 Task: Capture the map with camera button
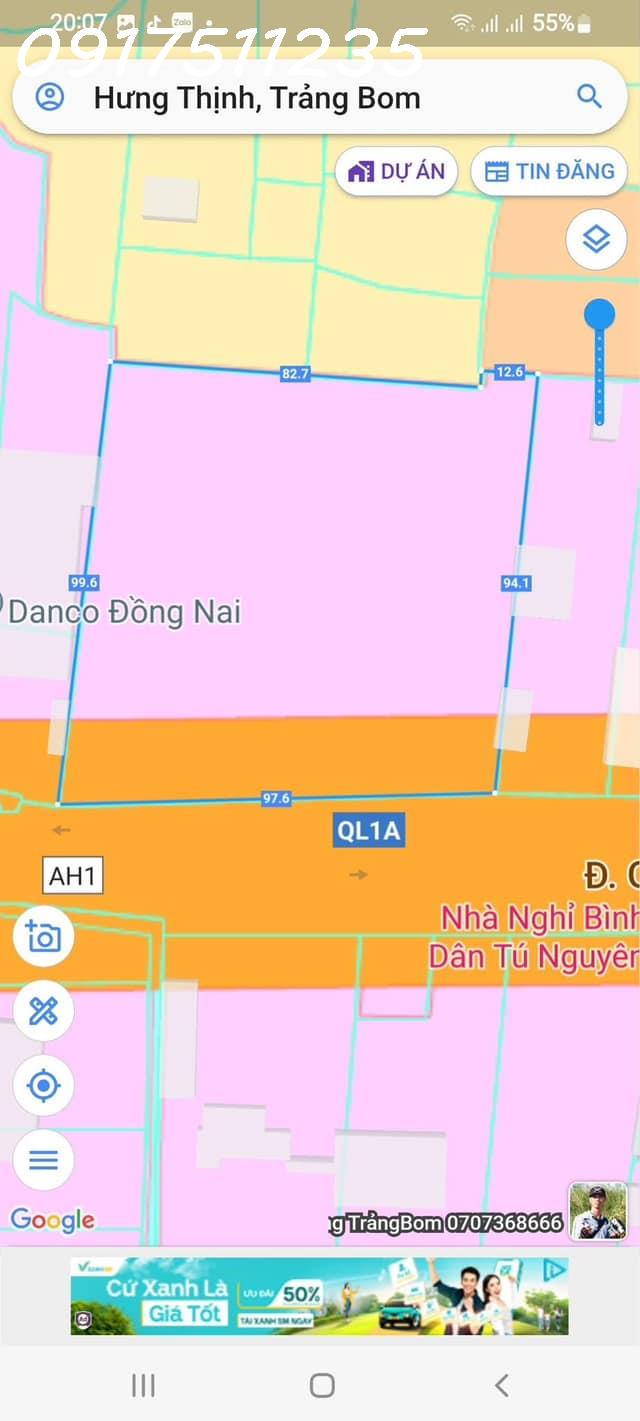click(43, 937)
